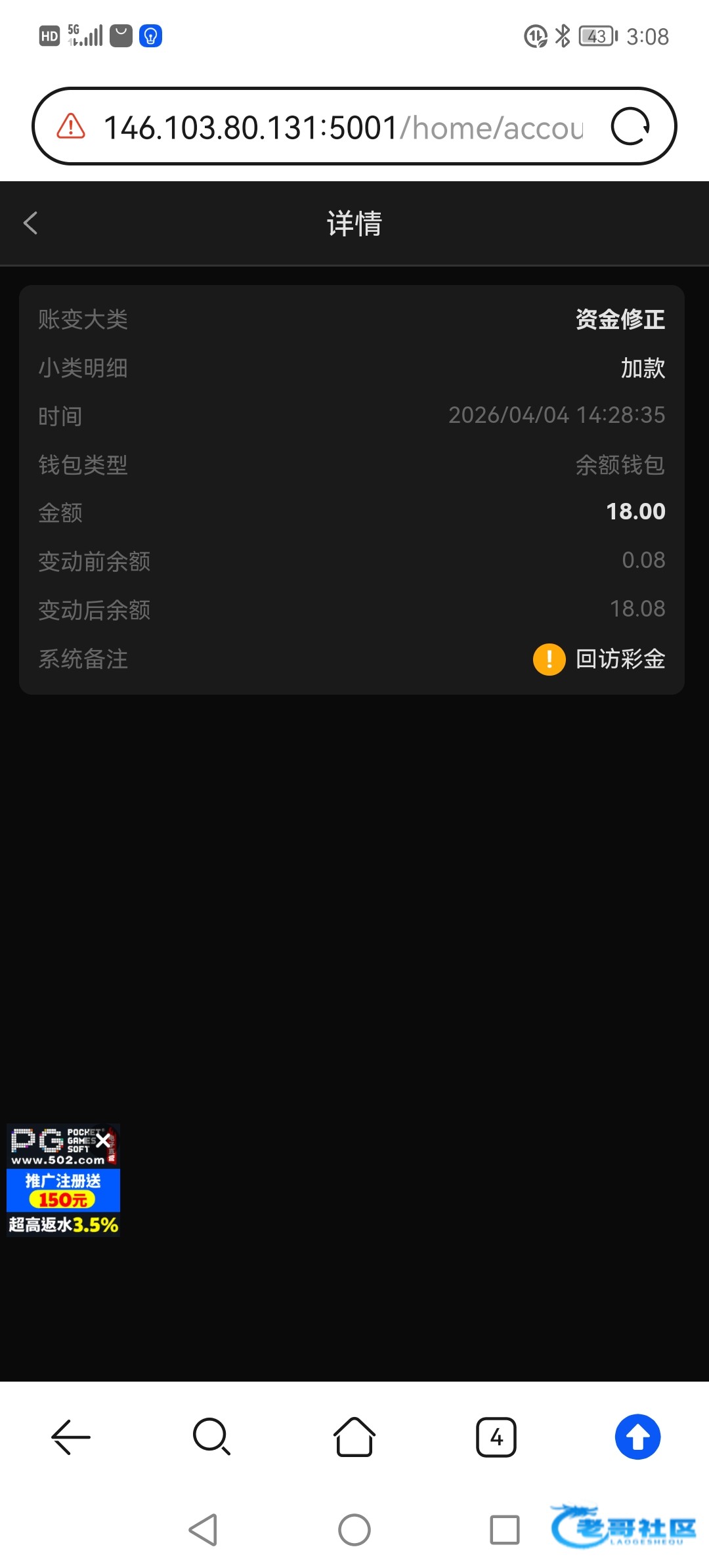The width and height of the screenshot is (709, 1568).
Task: Open the 推广注册送150元 ad banner
Action: (x=63, y=1190)
